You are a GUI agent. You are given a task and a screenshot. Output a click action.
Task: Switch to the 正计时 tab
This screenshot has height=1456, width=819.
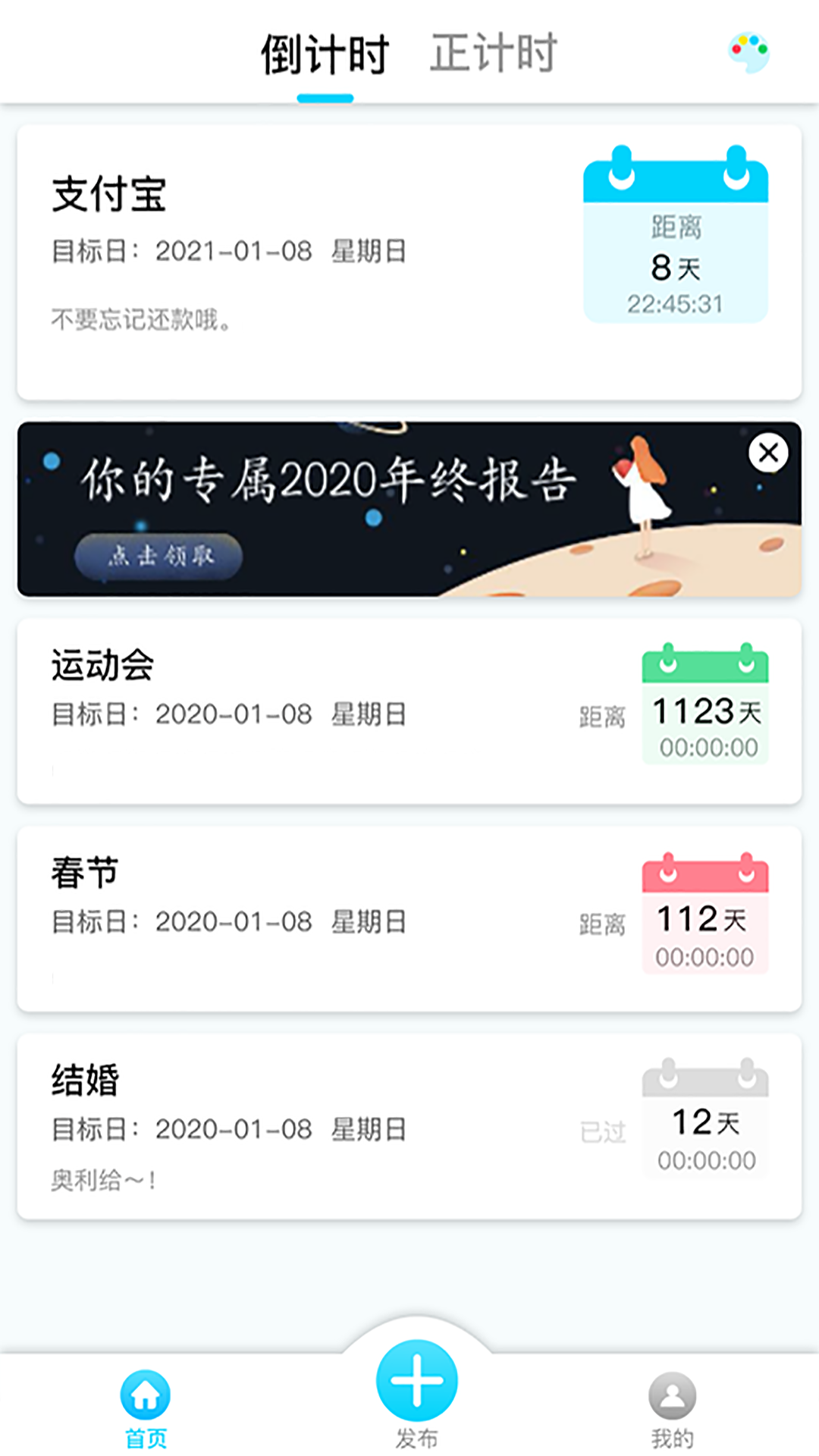(494, 52)
